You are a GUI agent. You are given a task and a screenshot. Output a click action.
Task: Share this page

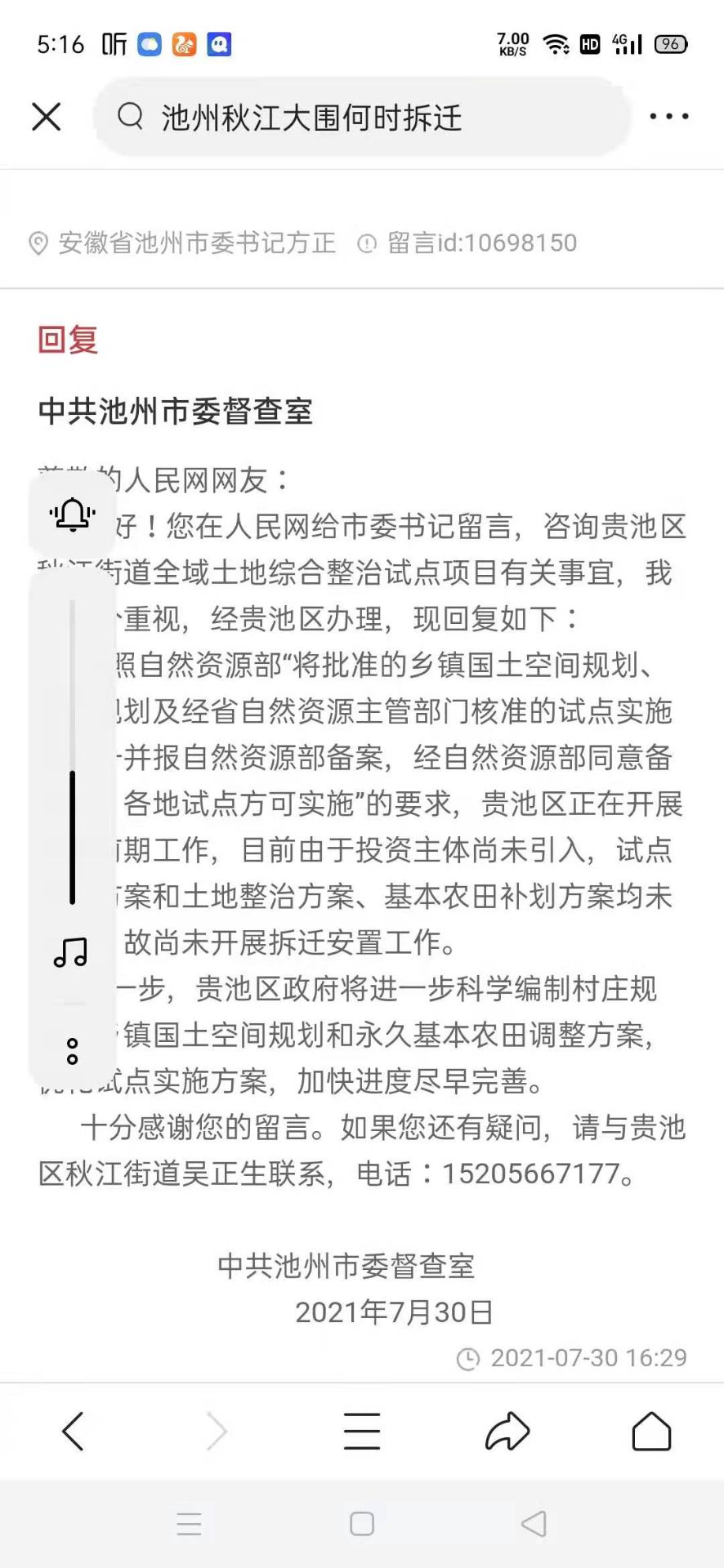[x=507, y=1432]
